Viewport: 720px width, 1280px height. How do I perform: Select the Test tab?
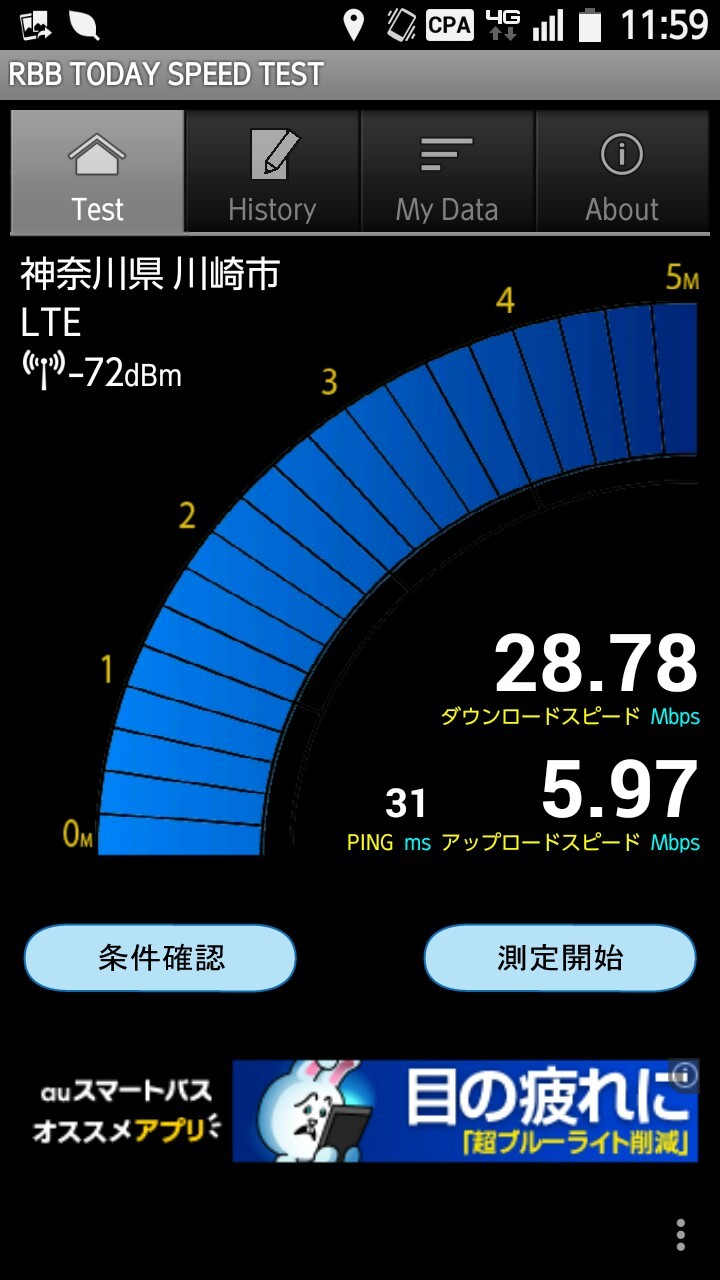point(97,172)
